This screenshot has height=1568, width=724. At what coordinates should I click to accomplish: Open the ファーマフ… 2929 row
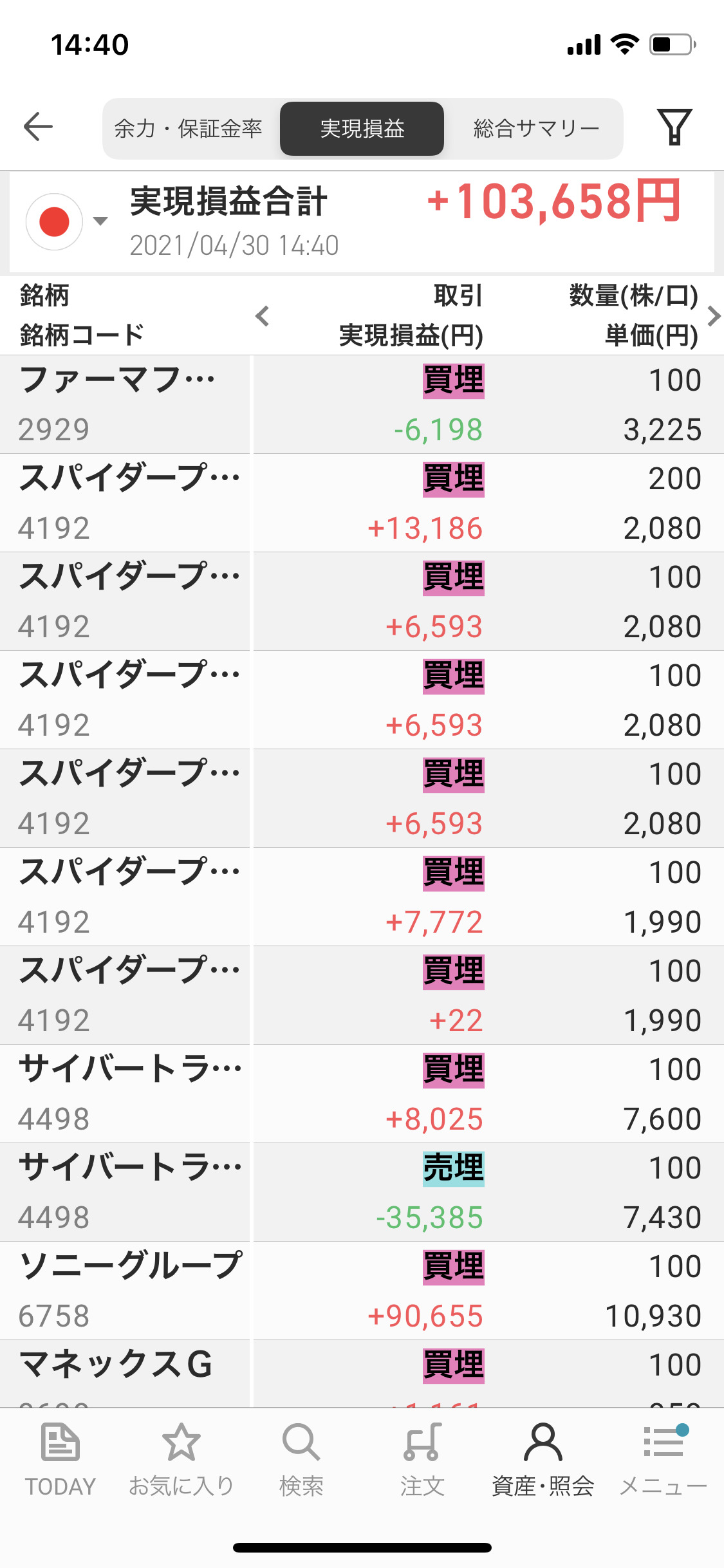click(x=362, y=405)
